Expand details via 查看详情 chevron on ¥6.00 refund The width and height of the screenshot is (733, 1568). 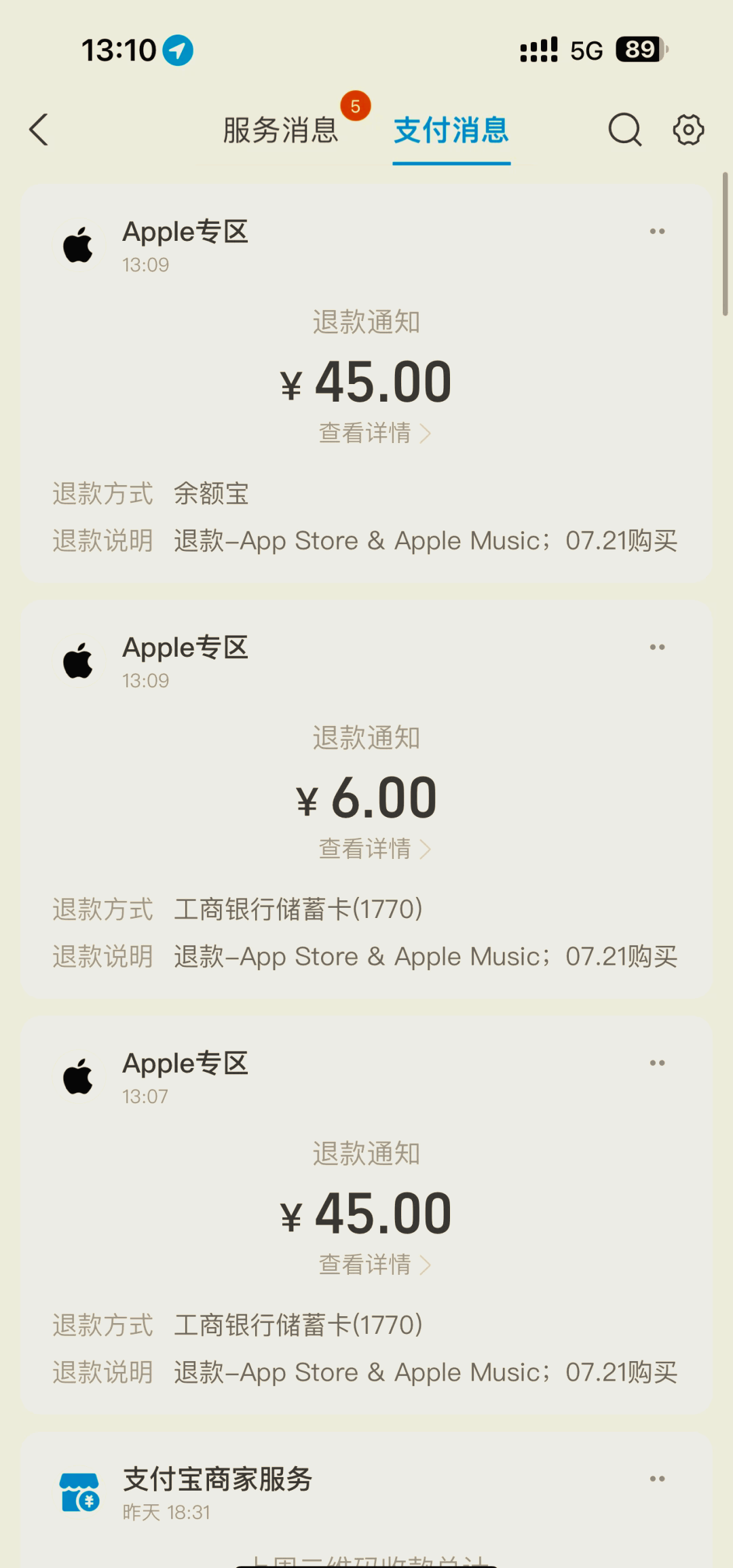(x=373, y=848)
